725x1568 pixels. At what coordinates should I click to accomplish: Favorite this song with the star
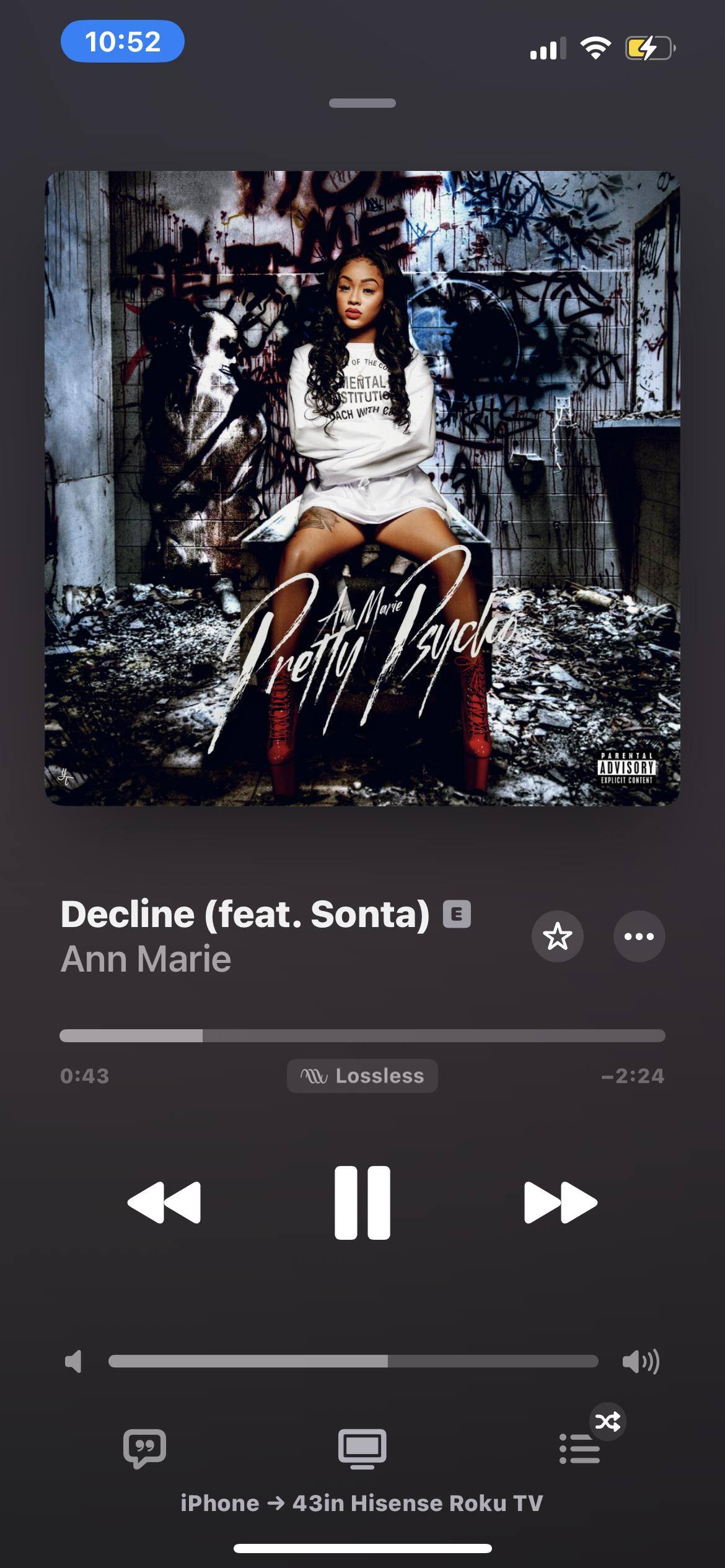coord(557,936)
